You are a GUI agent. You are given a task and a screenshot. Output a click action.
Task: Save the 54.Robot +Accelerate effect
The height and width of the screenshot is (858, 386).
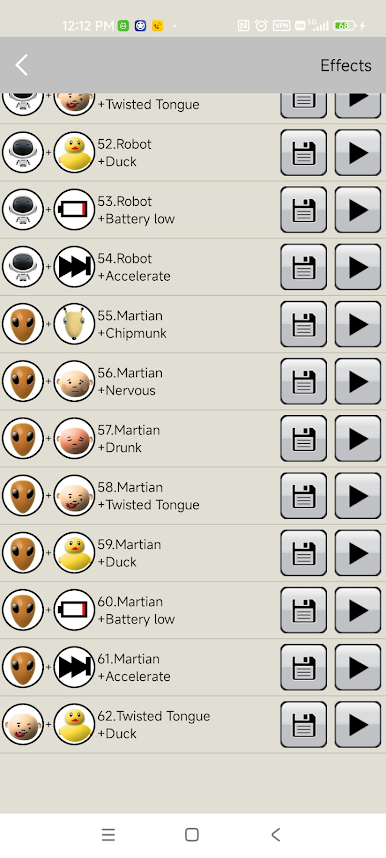304,267
